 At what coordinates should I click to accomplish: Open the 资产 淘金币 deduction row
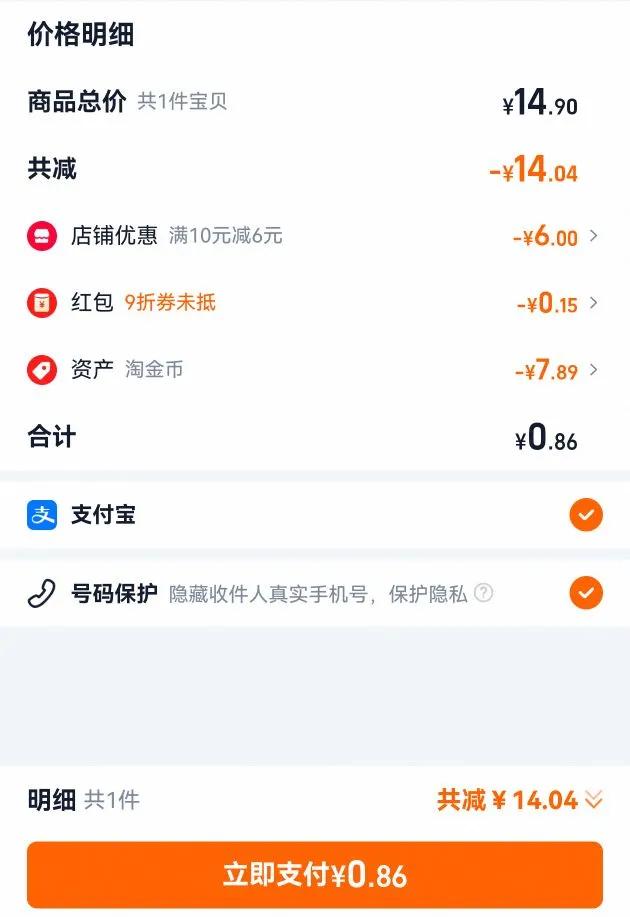pyautogui.click(x=593, y=370)
